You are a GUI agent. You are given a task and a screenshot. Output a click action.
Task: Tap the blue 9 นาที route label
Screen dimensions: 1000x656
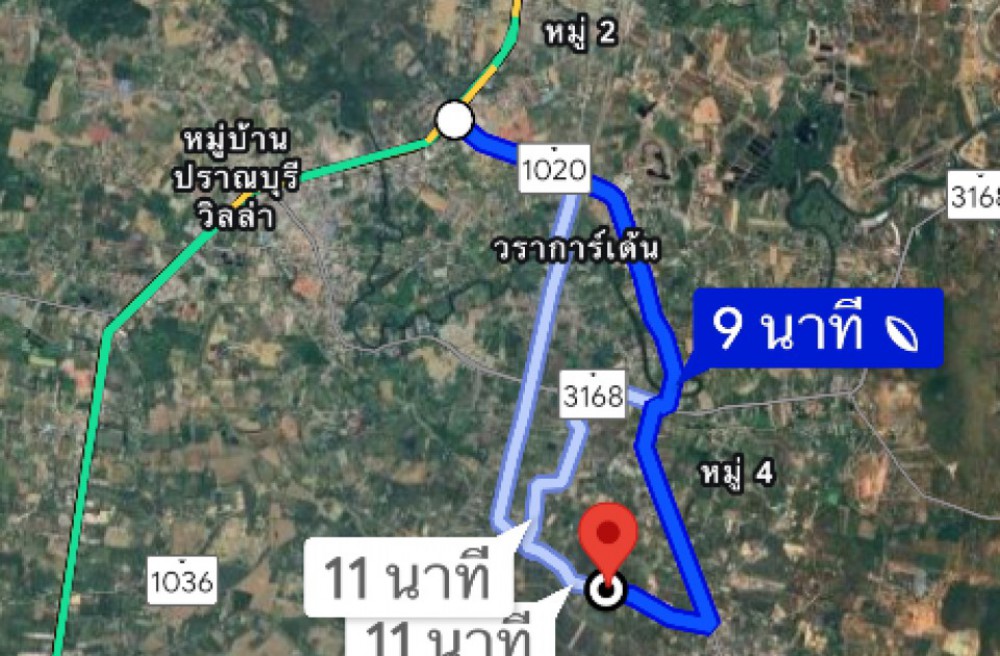tap(818, 330)
